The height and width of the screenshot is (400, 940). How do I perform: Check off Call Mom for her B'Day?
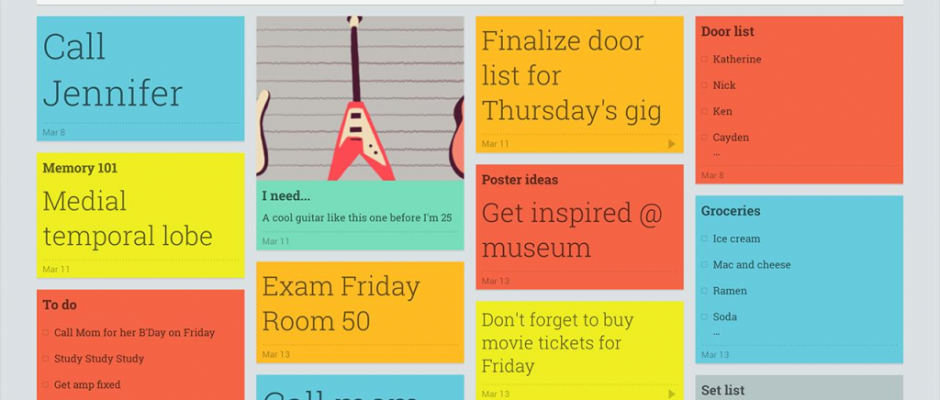point(46,333)
